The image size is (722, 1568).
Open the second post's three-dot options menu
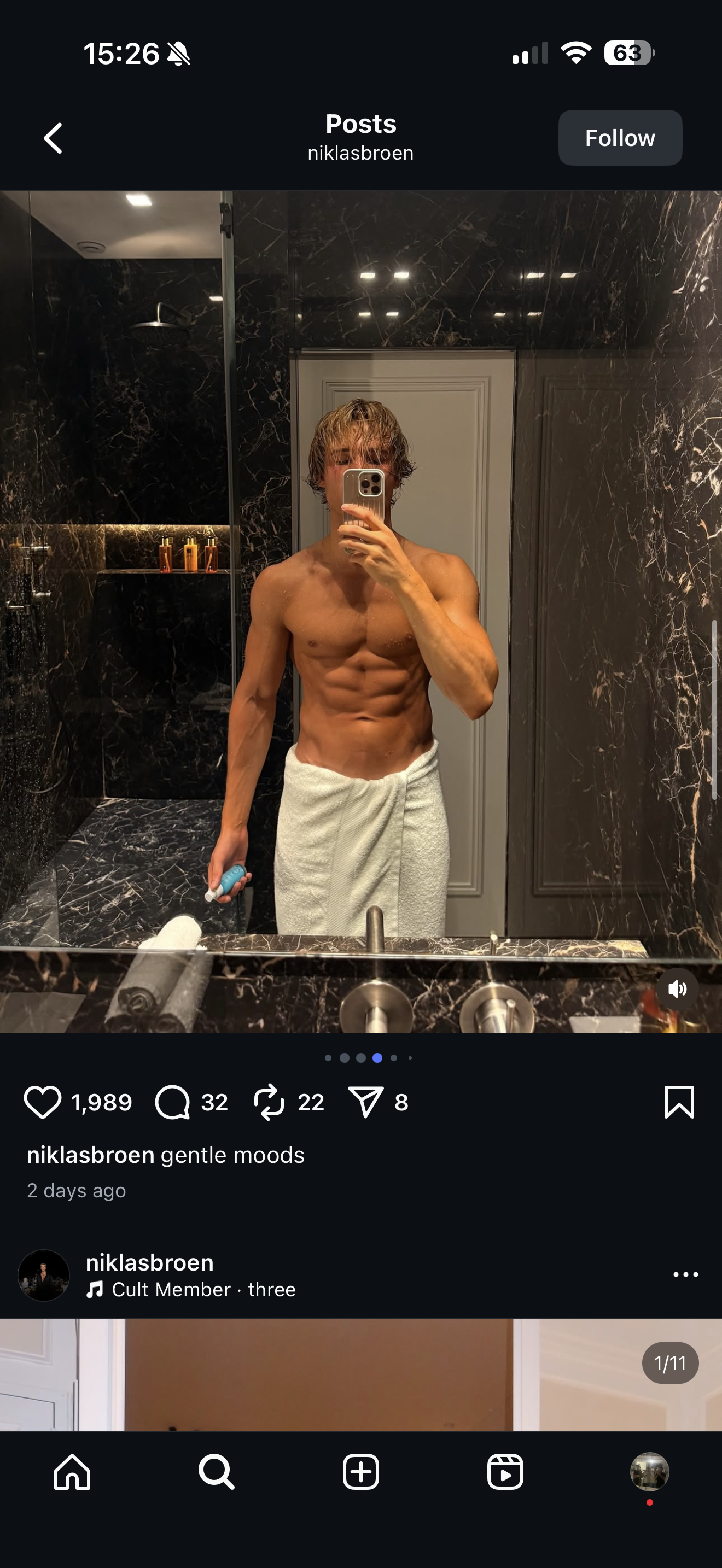coord(685,1274)
